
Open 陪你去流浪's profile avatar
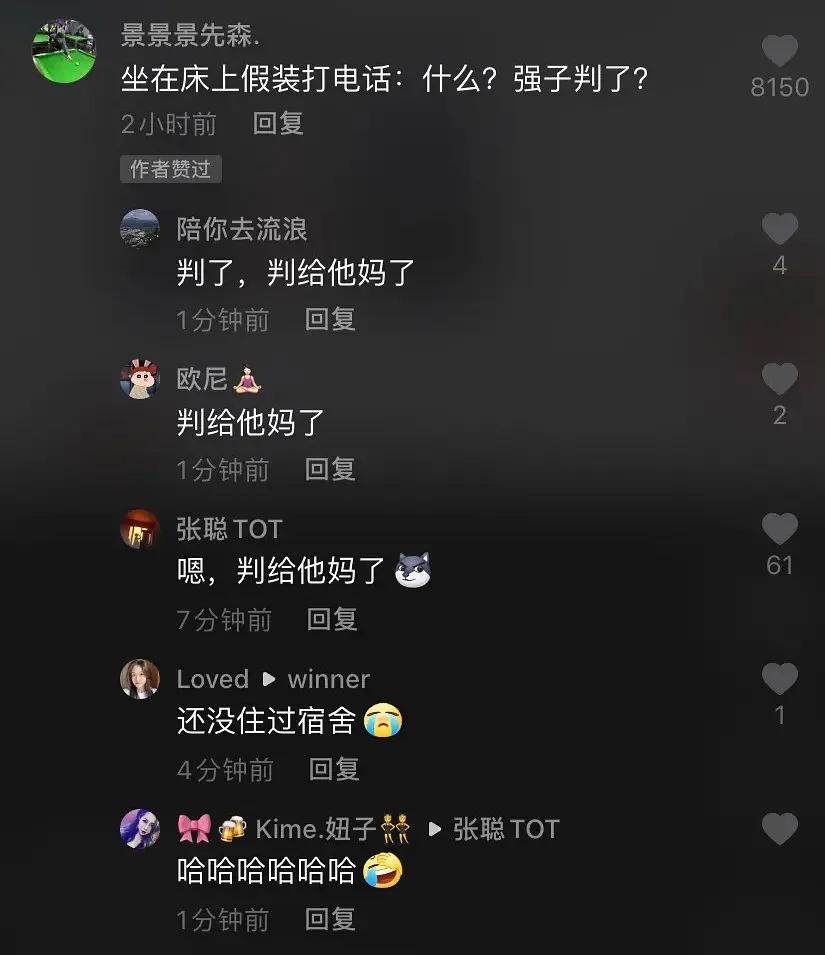[140, 228]
